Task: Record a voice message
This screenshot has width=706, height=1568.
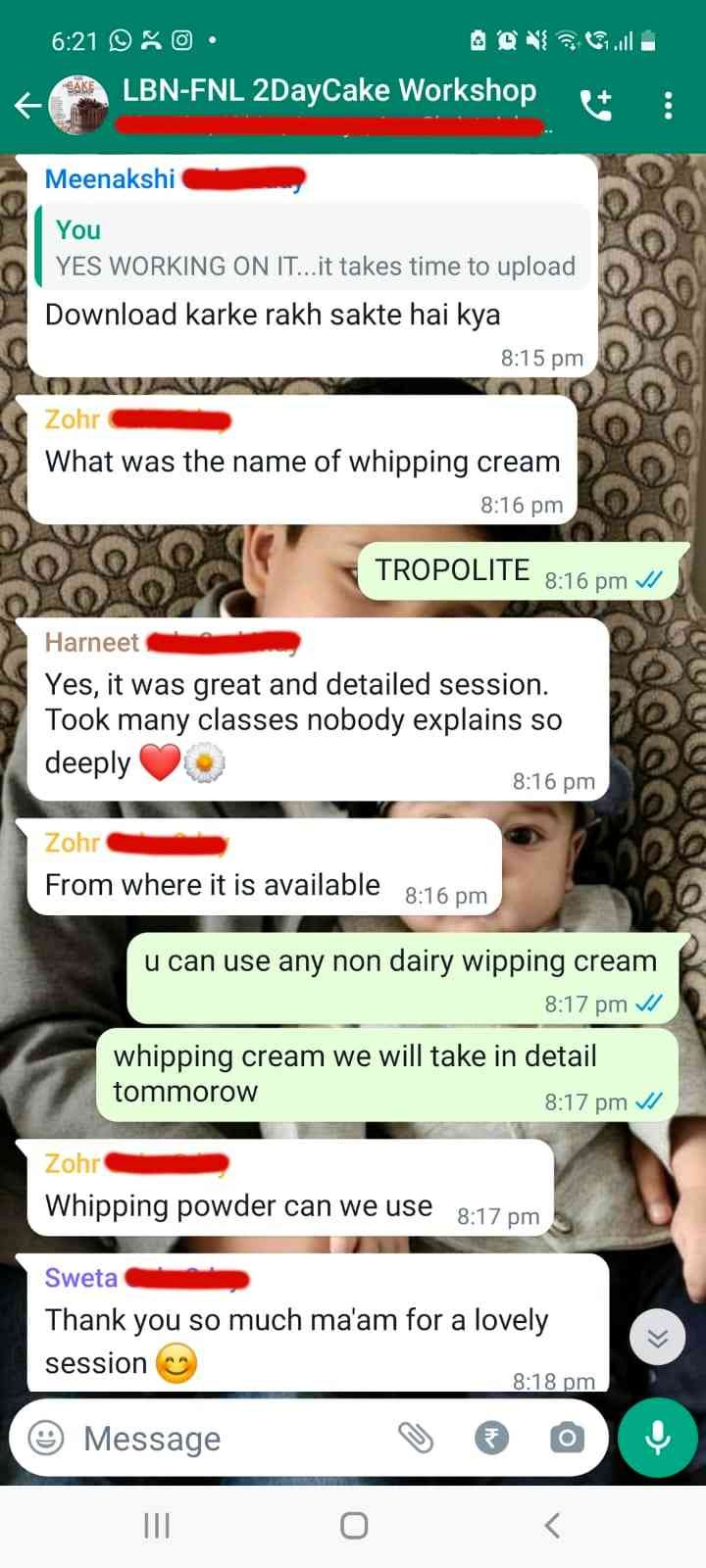Action: point(657,1438)
